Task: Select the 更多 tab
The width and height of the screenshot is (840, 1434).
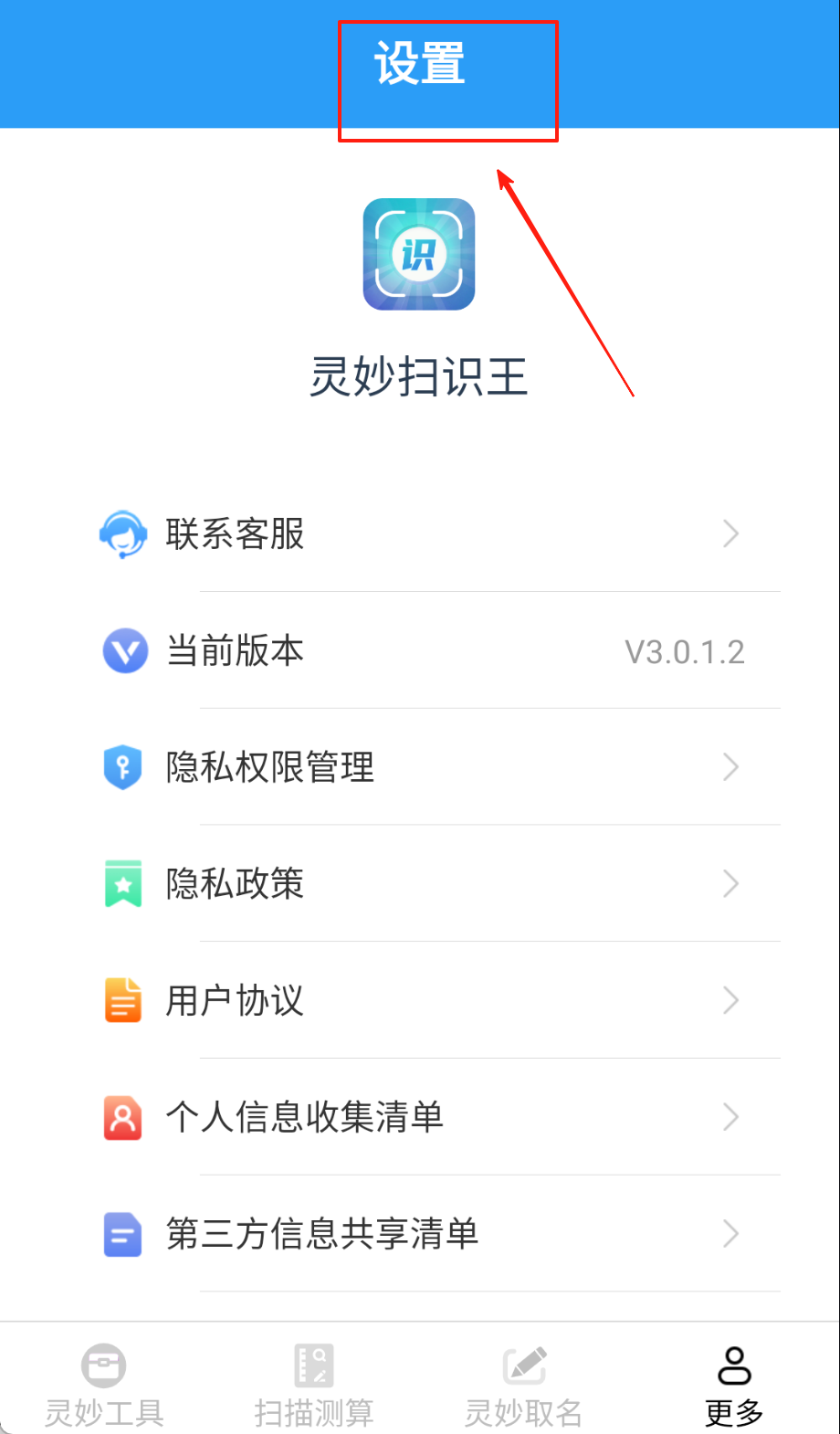Action: pyautogui.click(x=734, y=1385)
